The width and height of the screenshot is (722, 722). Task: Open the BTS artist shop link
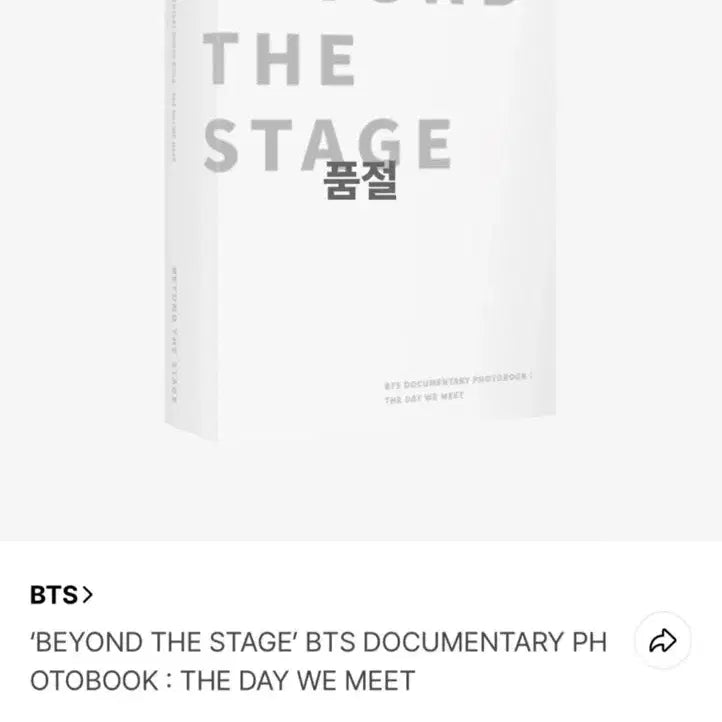(61, 595)
